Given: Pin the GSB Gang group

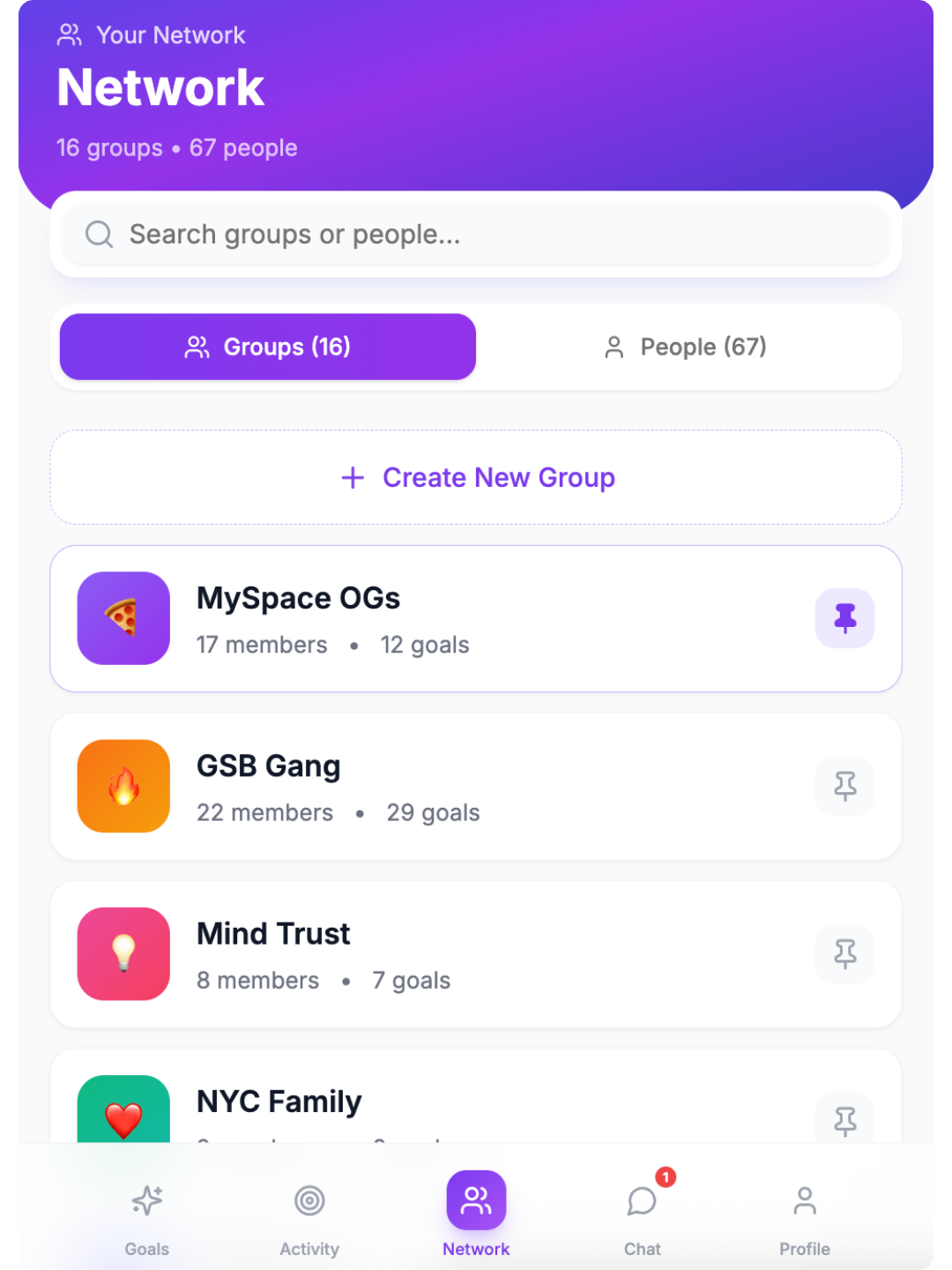Looking at the screenshot, I should tap(844, 786).
